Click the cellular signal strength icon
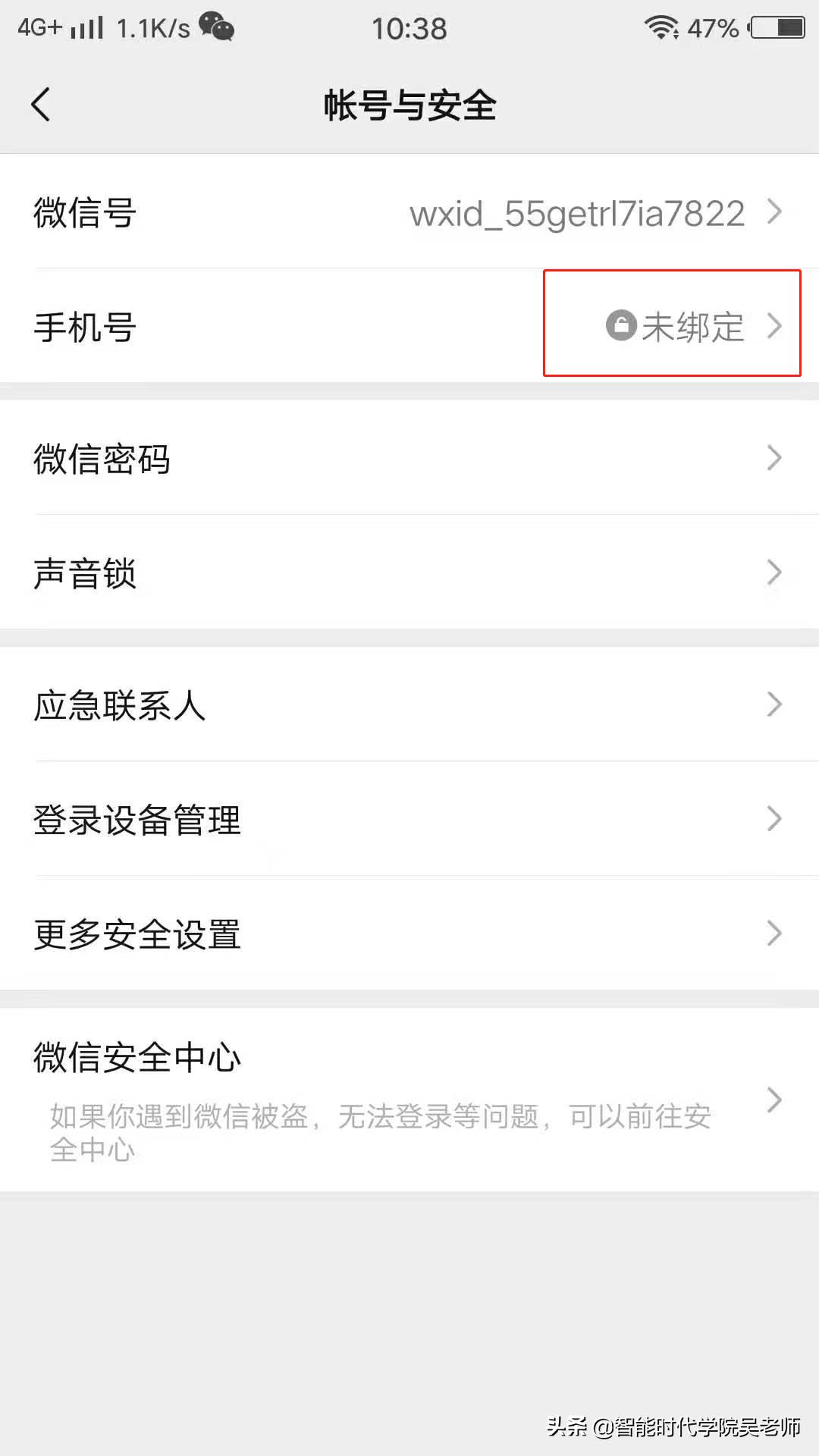Screen dimensions: 819x1456 click(86, 27)
